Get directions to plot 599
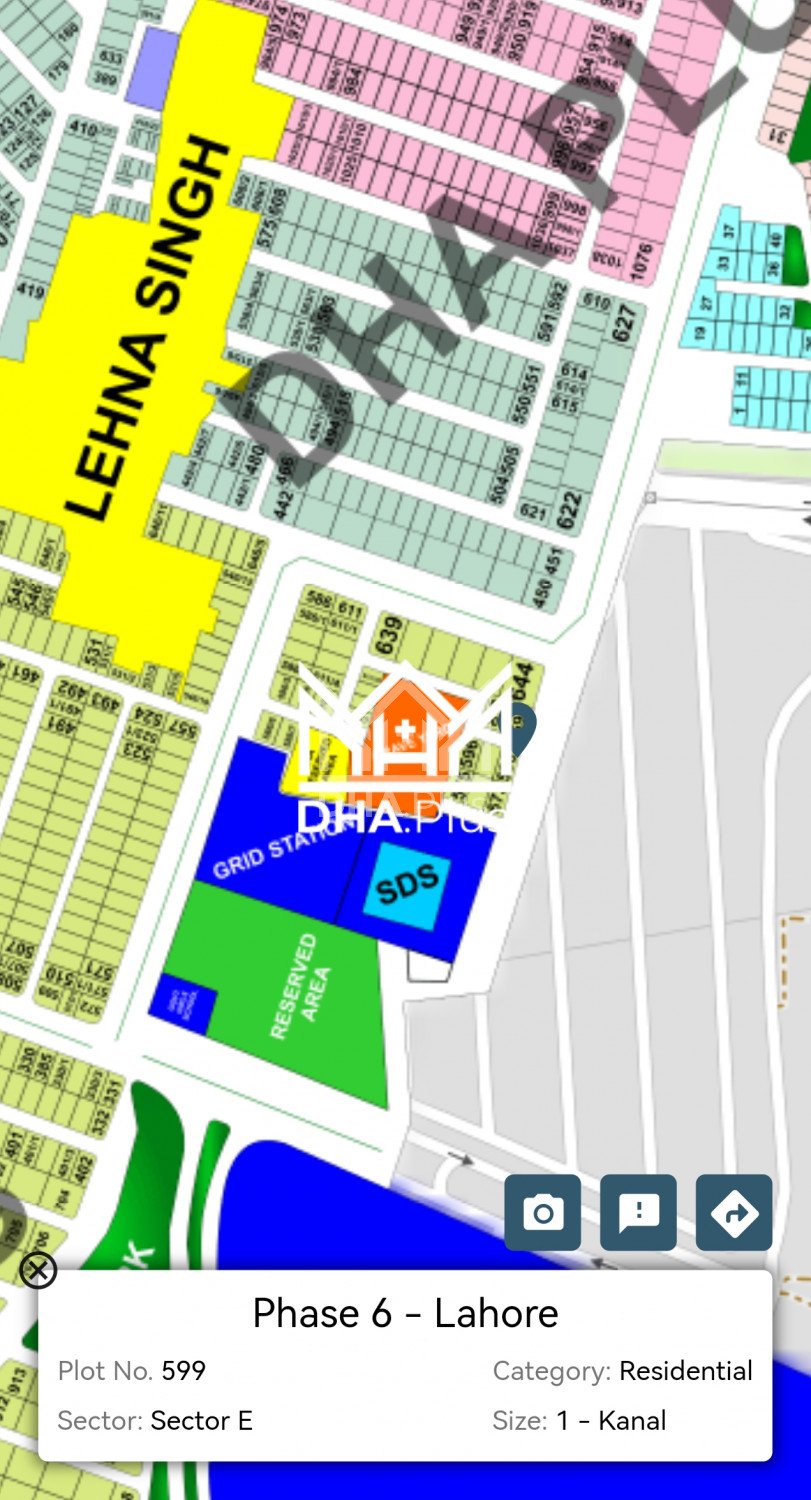 click(734, 1212)
